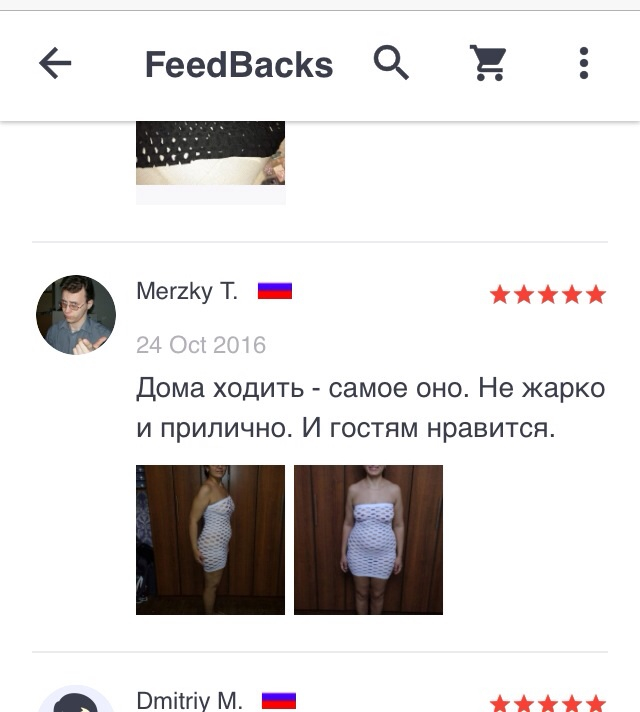Open Merzky T.'s second review photo
The image size is (640, 712).
point(368,539)
